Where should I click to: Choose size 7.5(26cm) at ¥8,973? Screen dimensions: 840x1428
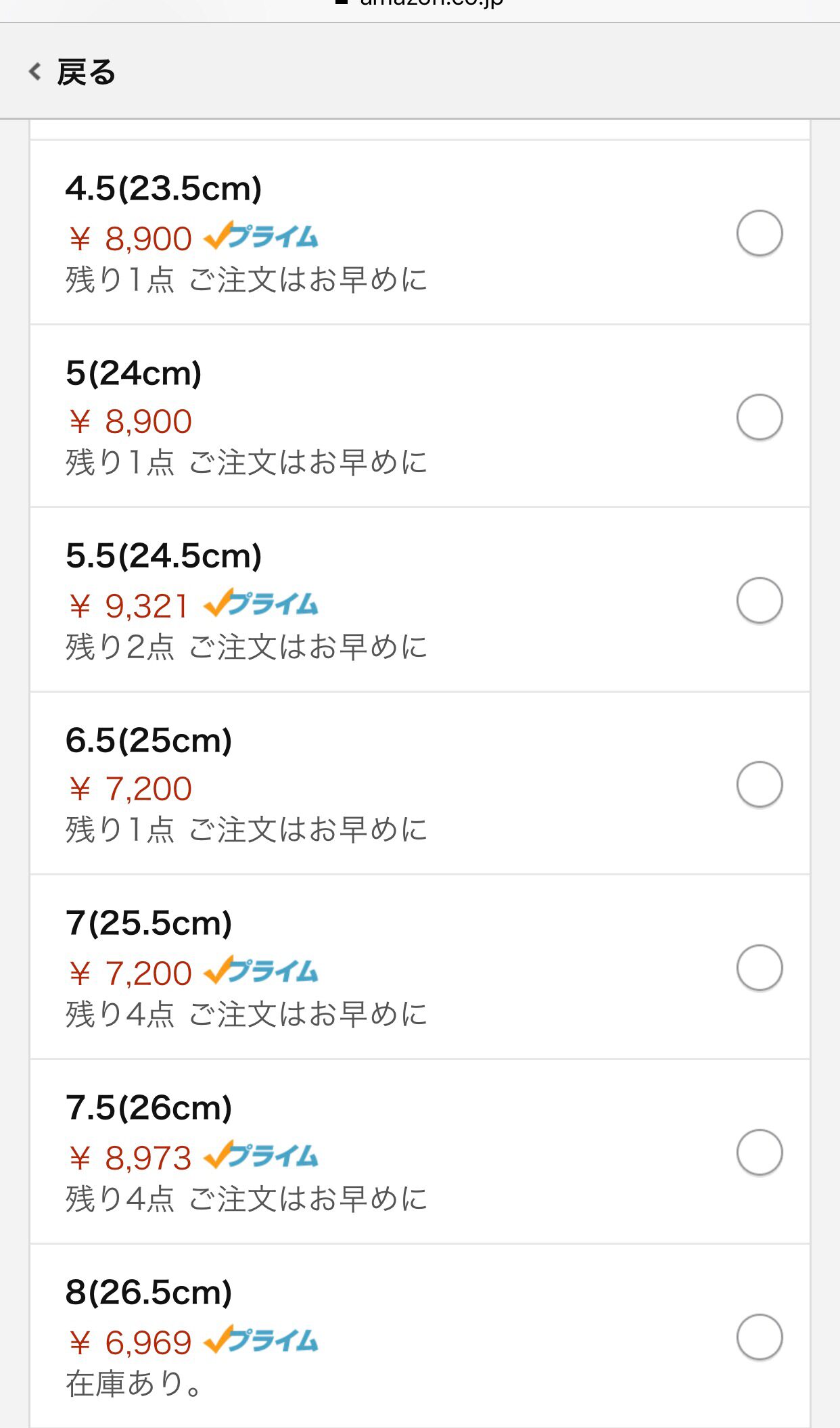coord(419,1152)
